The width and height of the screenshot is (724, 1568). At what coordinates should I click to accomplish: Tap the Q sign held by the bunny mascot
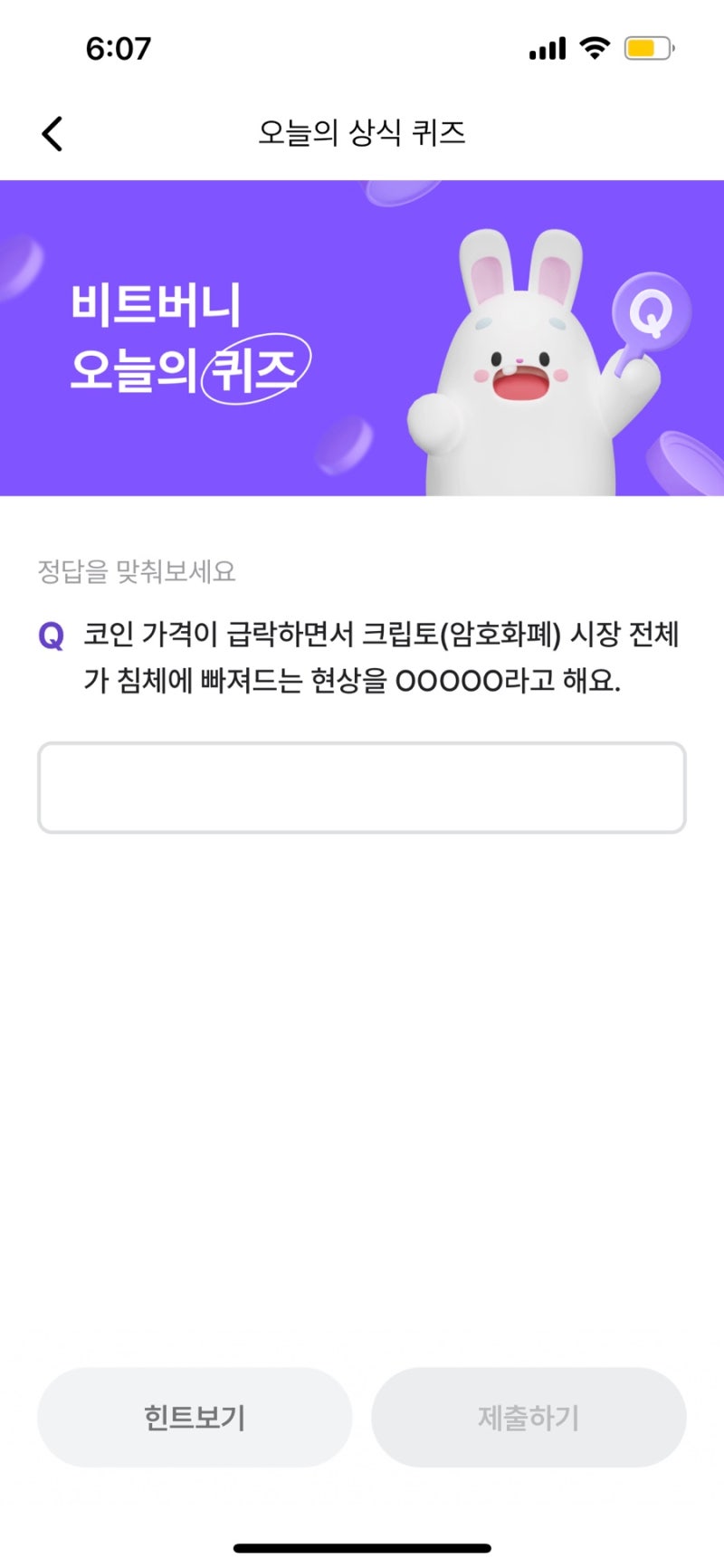(649, 311)
